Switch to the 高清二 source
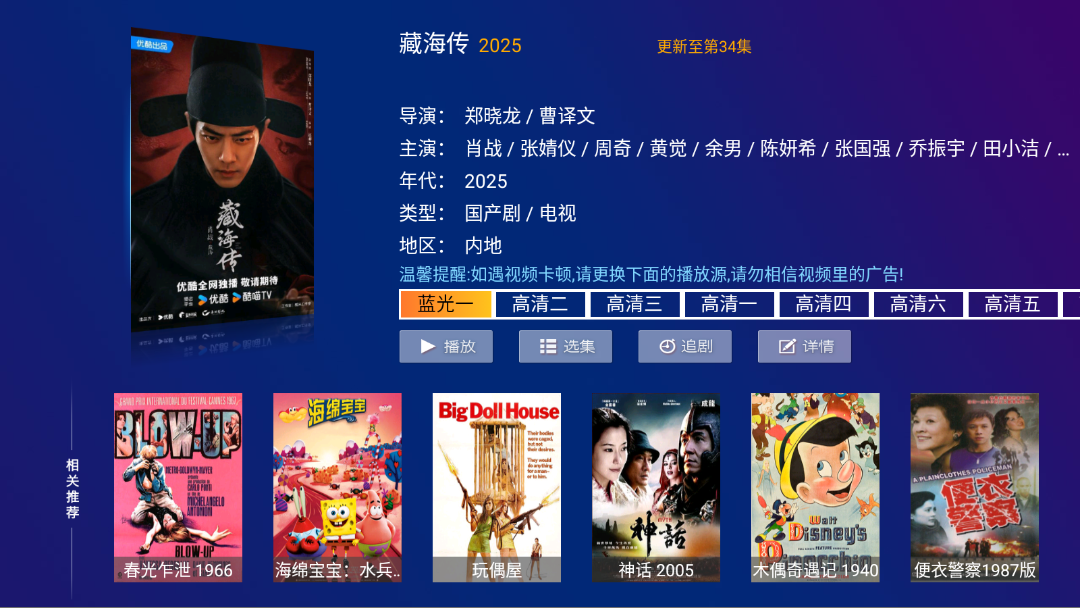The height and width of the screenshot is (608, 1080). tap(540, 304)
